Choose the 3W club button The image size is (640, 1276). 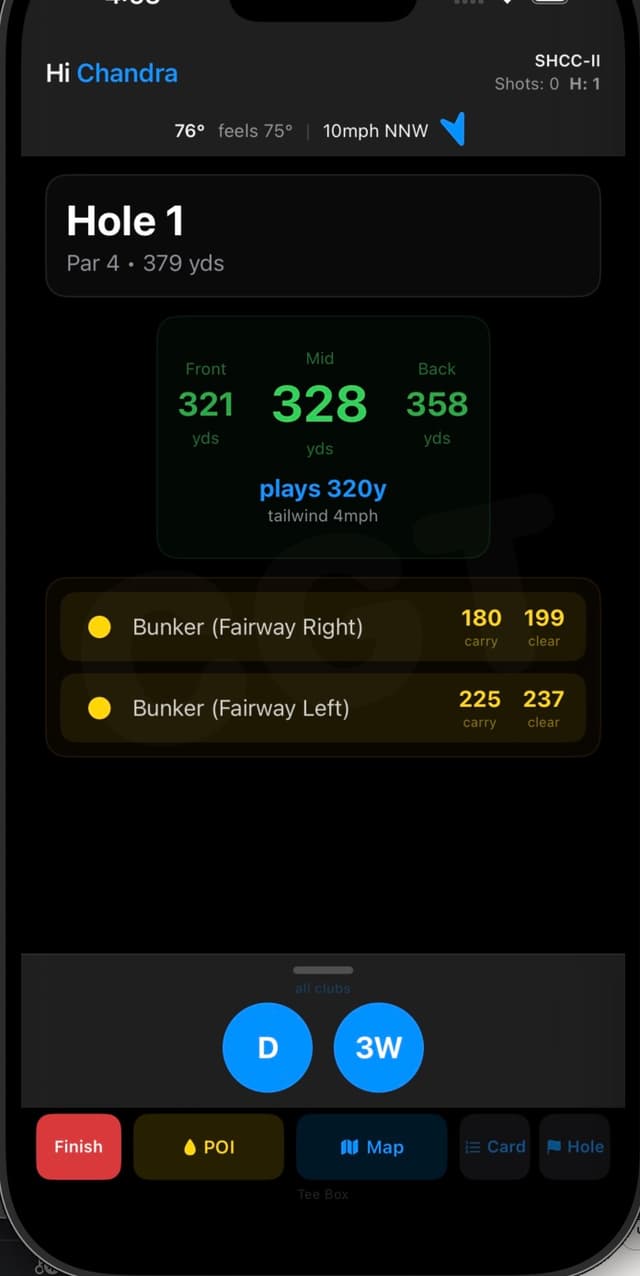pos(378,1047)
